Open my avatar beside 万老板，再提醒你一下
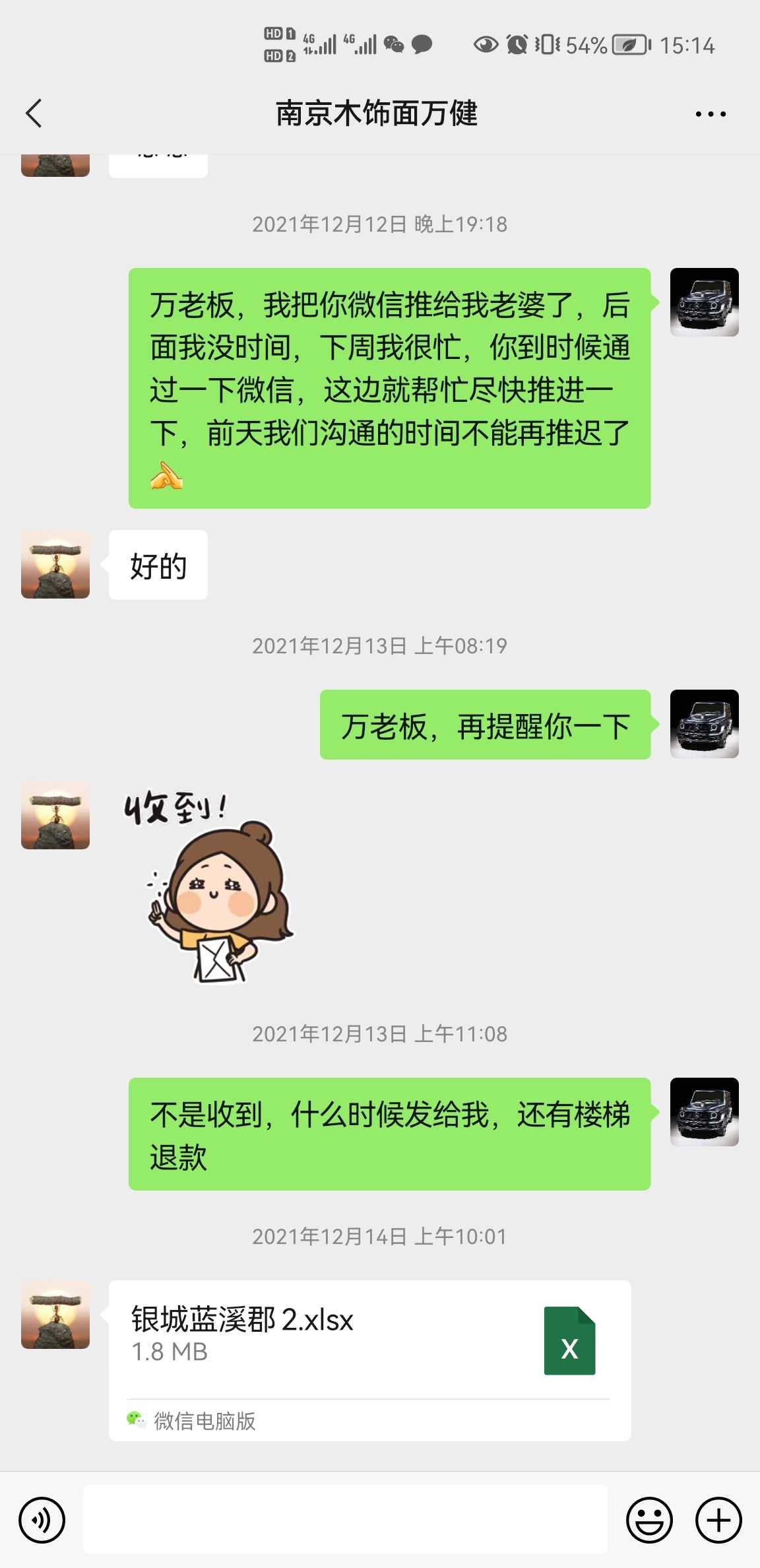The height and width of the screenshot is (1568, 760). click(x=704, y=724)
